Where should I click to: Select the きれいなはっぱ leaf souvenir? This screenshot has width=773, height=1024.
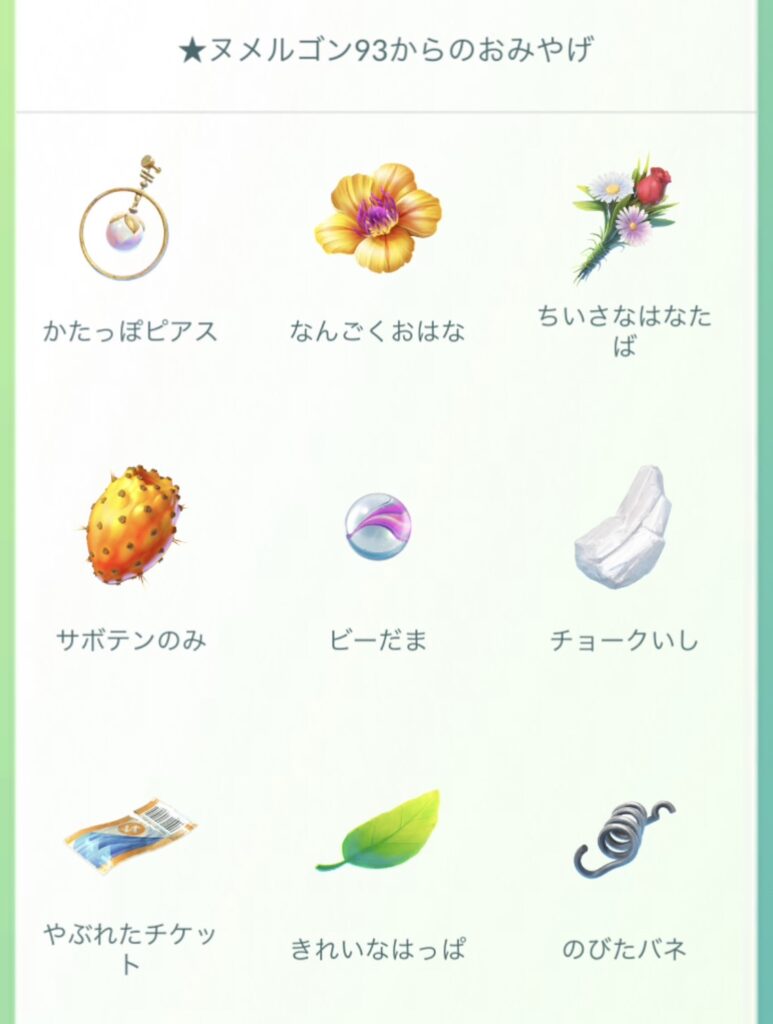pyautogui.click(x=380, y=832)
